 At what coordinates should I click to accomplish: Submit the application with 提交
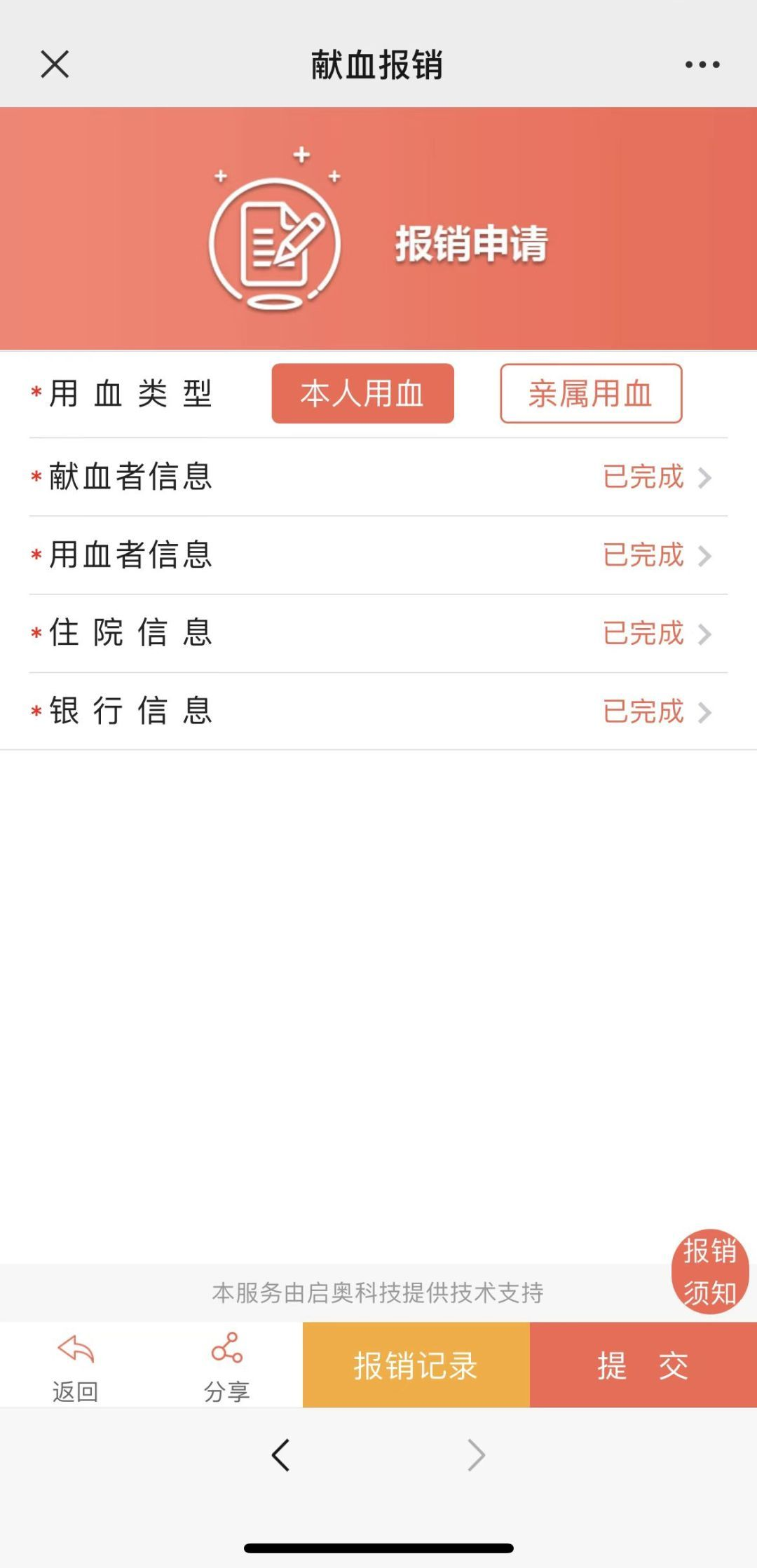pos(643,1365)
